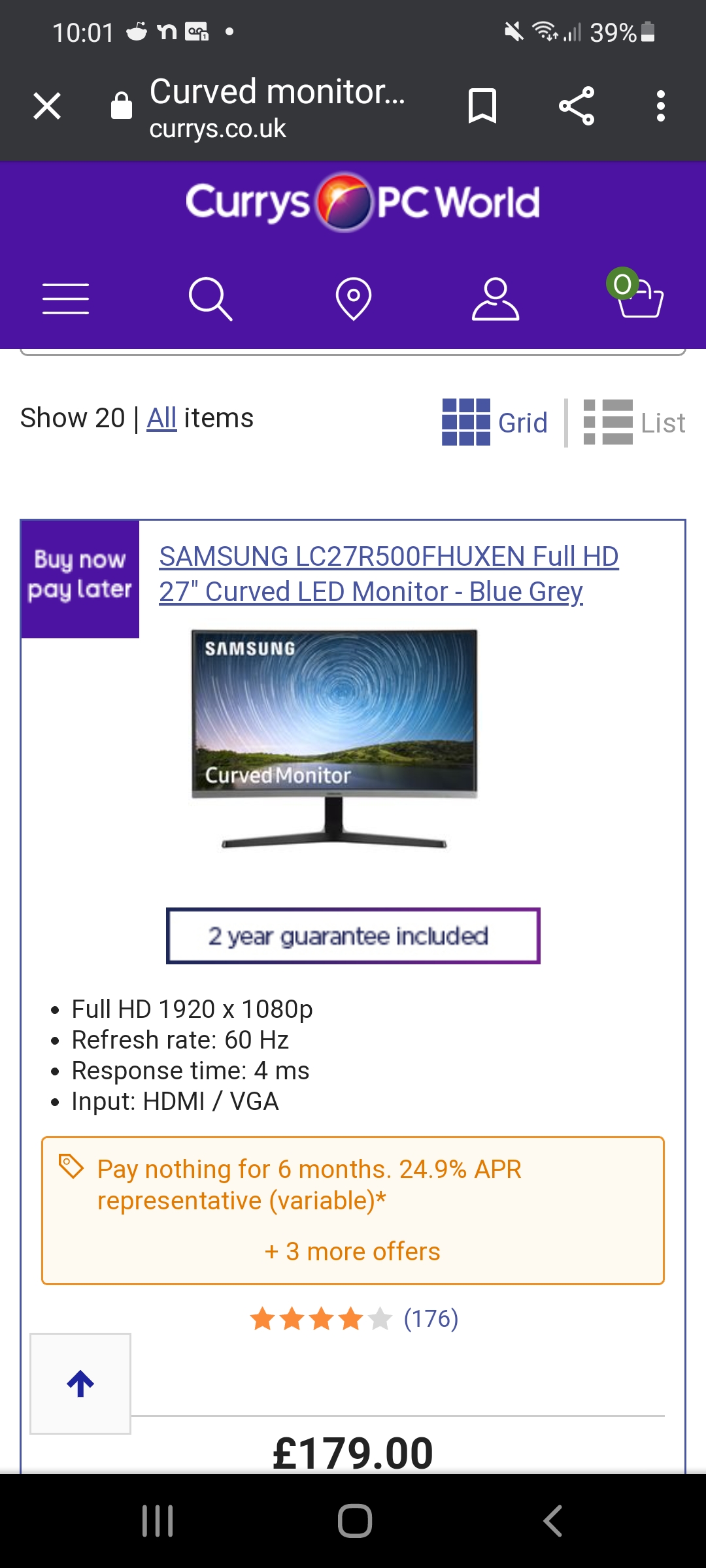Open the pay nothing for 6 months offer

pos(309,1184)
